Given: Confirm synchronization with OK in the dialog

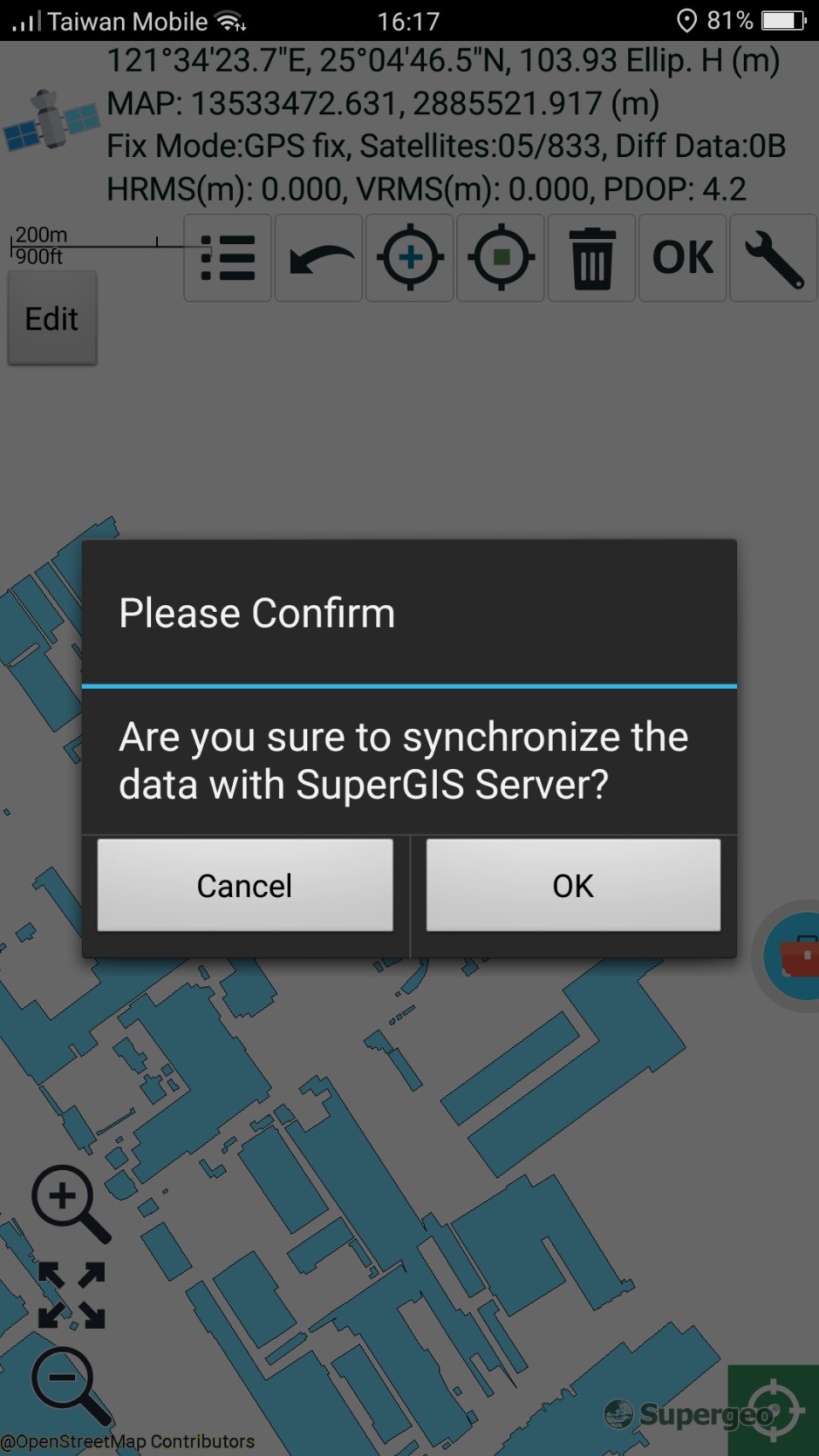Looking at the screenshot, I should click(x=573, y=885).
